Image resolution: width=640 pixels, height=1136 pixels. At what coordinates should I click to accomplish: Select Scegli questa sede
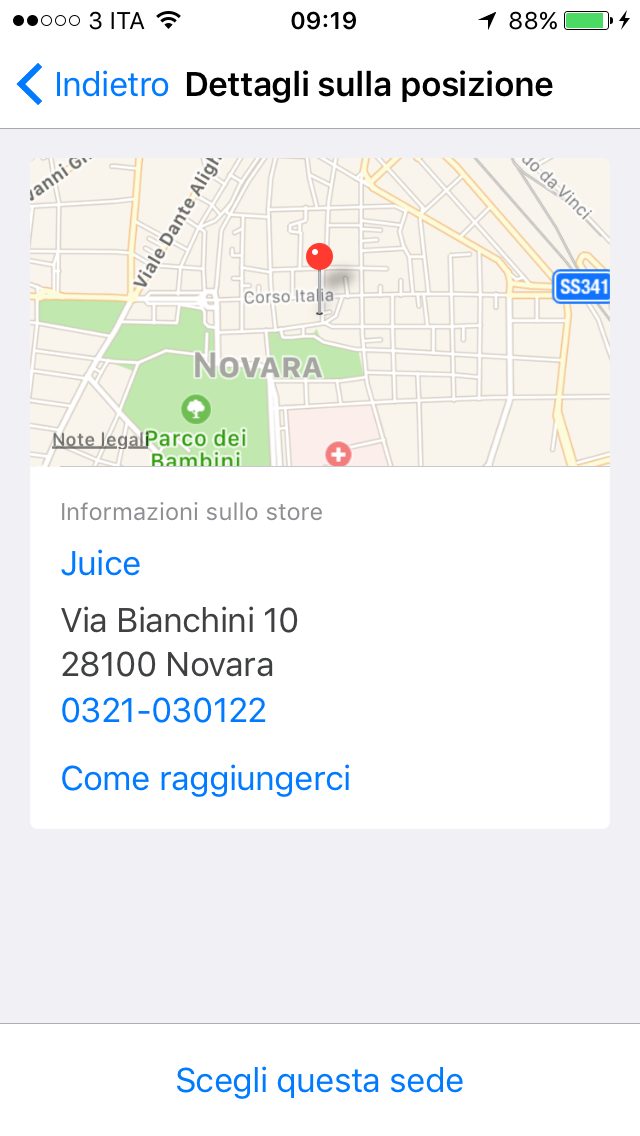pos(320,1081)
